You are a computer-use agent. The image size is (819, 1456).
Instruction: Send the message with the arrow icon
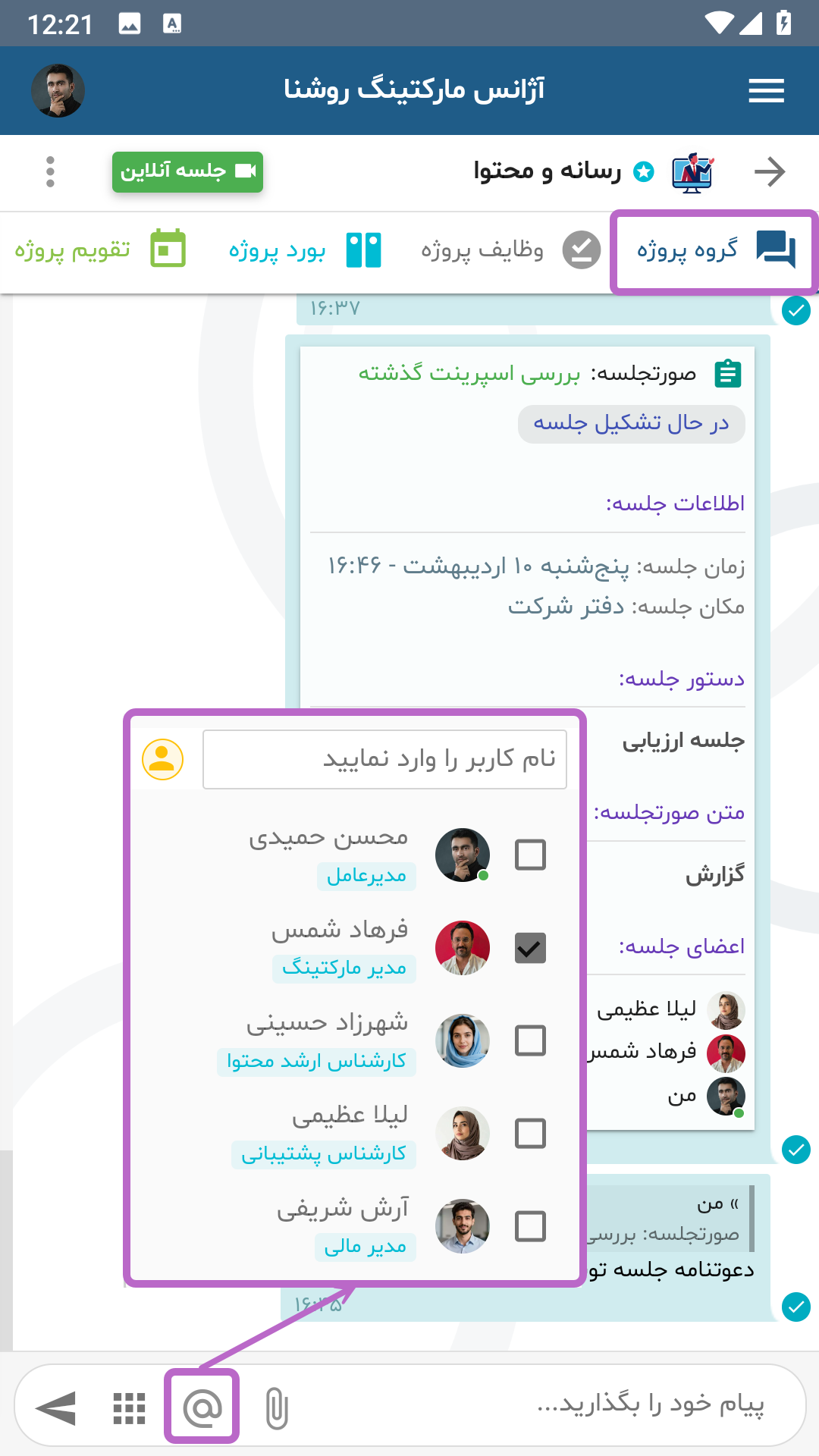point(56,1409)
